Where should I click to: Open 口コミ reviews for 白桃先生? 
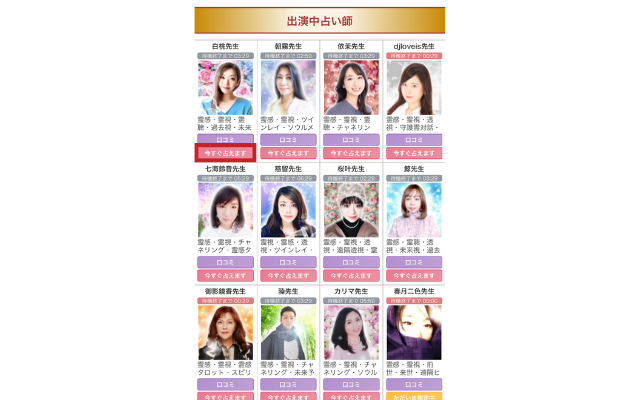[x=225, y=140]
